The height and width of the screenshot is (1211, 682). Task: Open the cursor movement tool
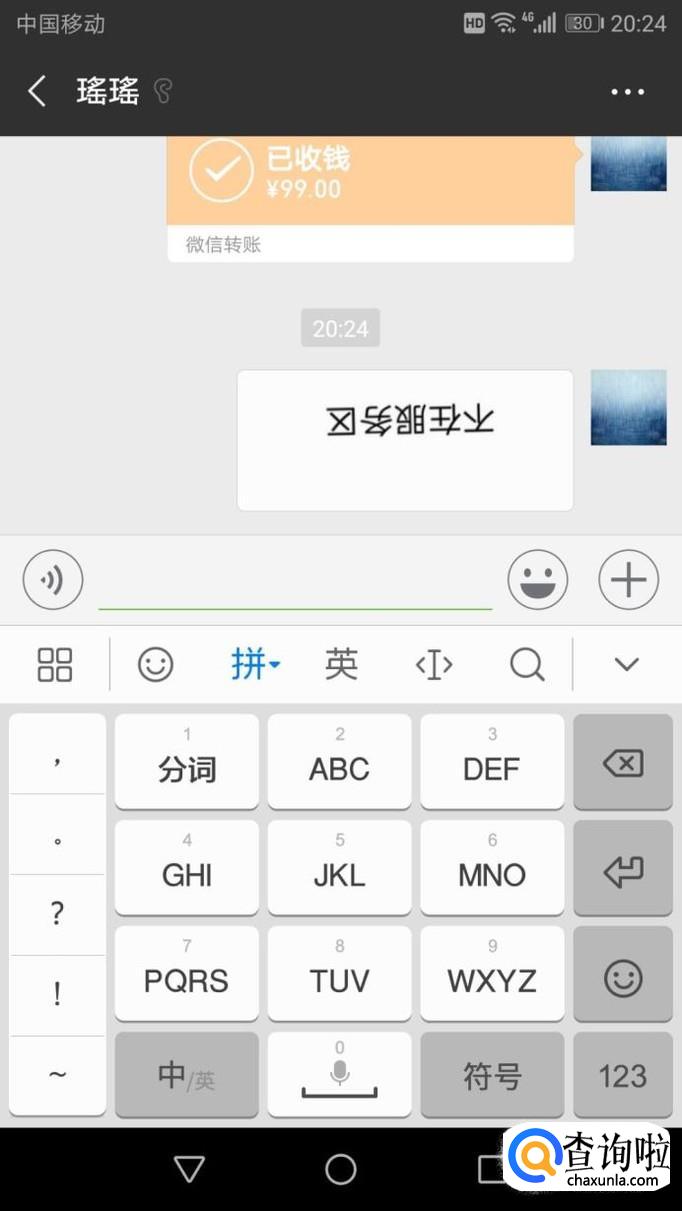click(434, 664)
